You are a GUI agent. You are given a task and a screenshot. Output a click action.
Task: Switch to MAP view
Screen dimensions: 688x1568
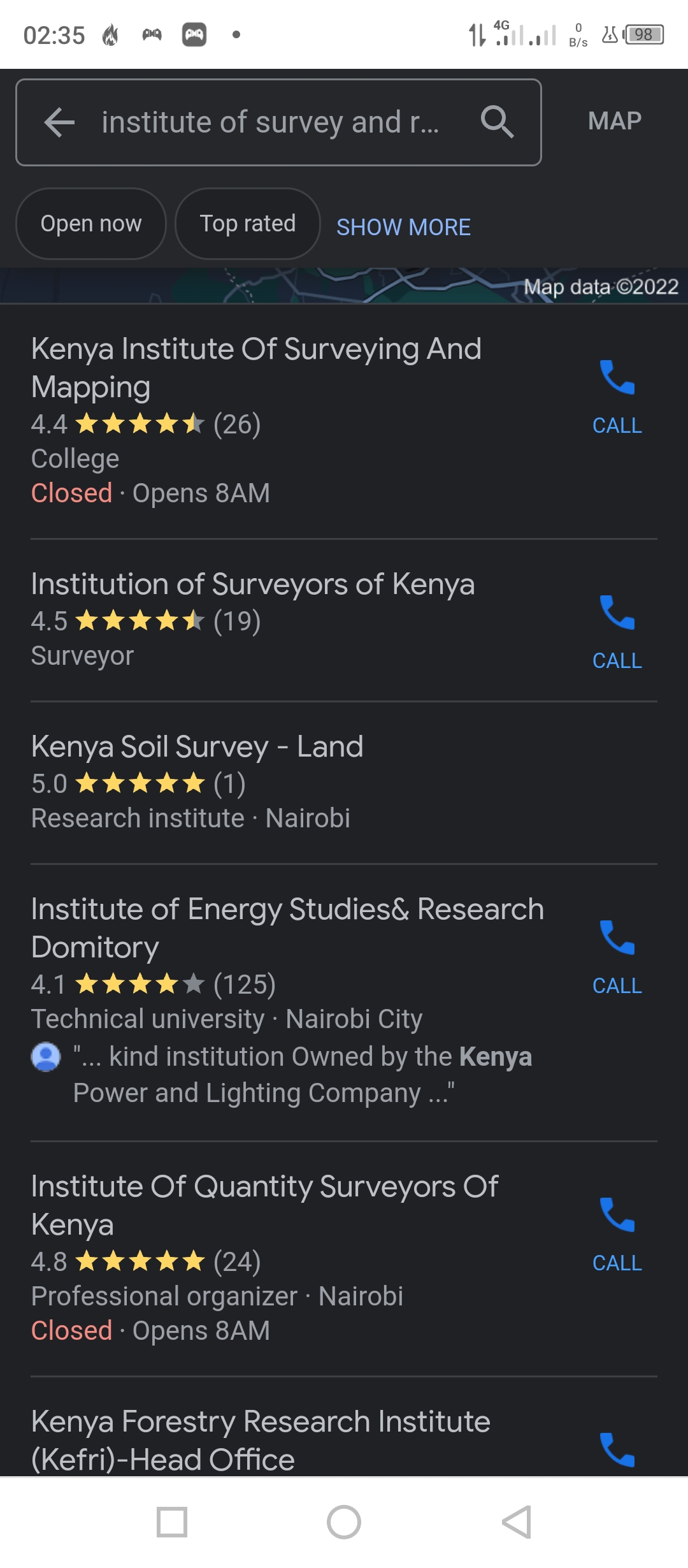click(614, 121)
